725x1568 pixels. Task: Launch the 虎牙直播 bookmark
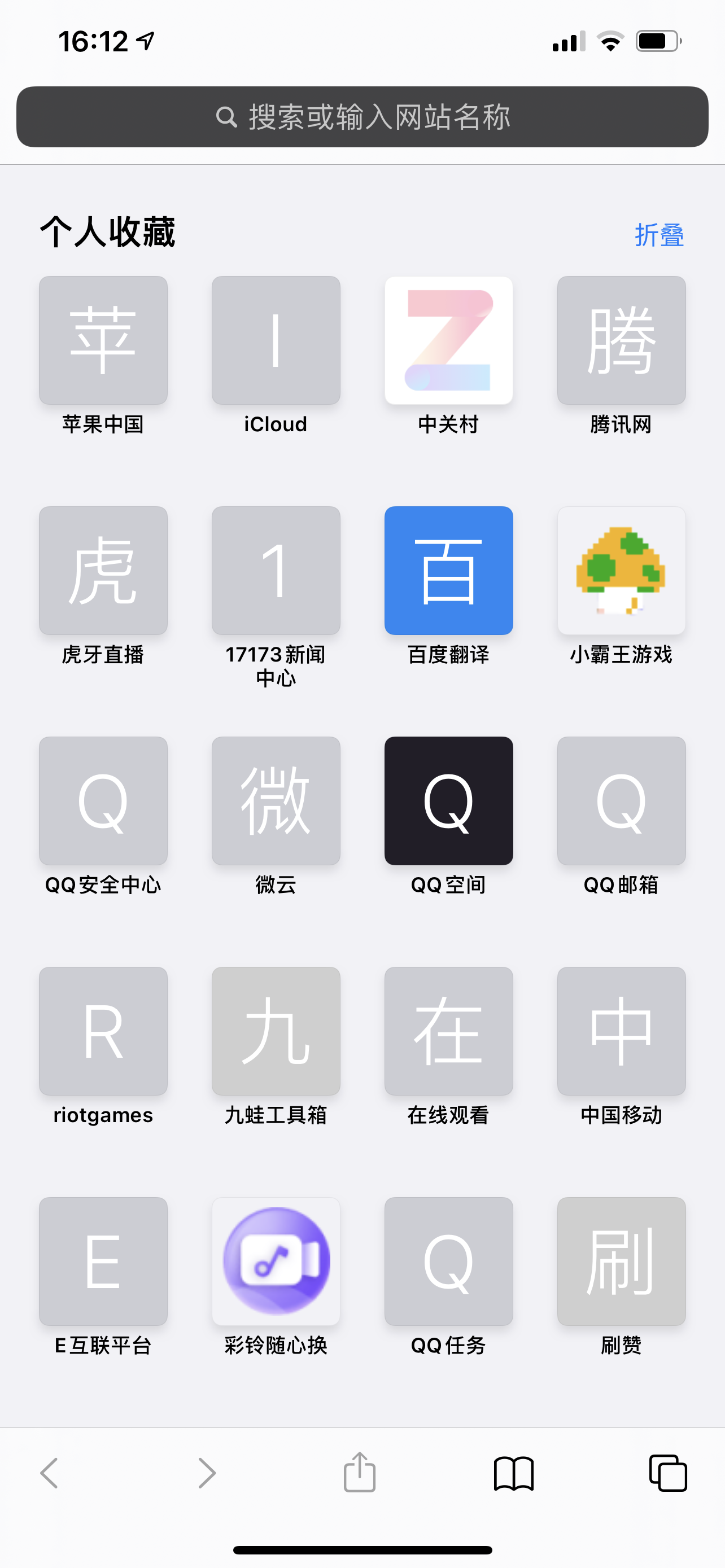point(103,571)
